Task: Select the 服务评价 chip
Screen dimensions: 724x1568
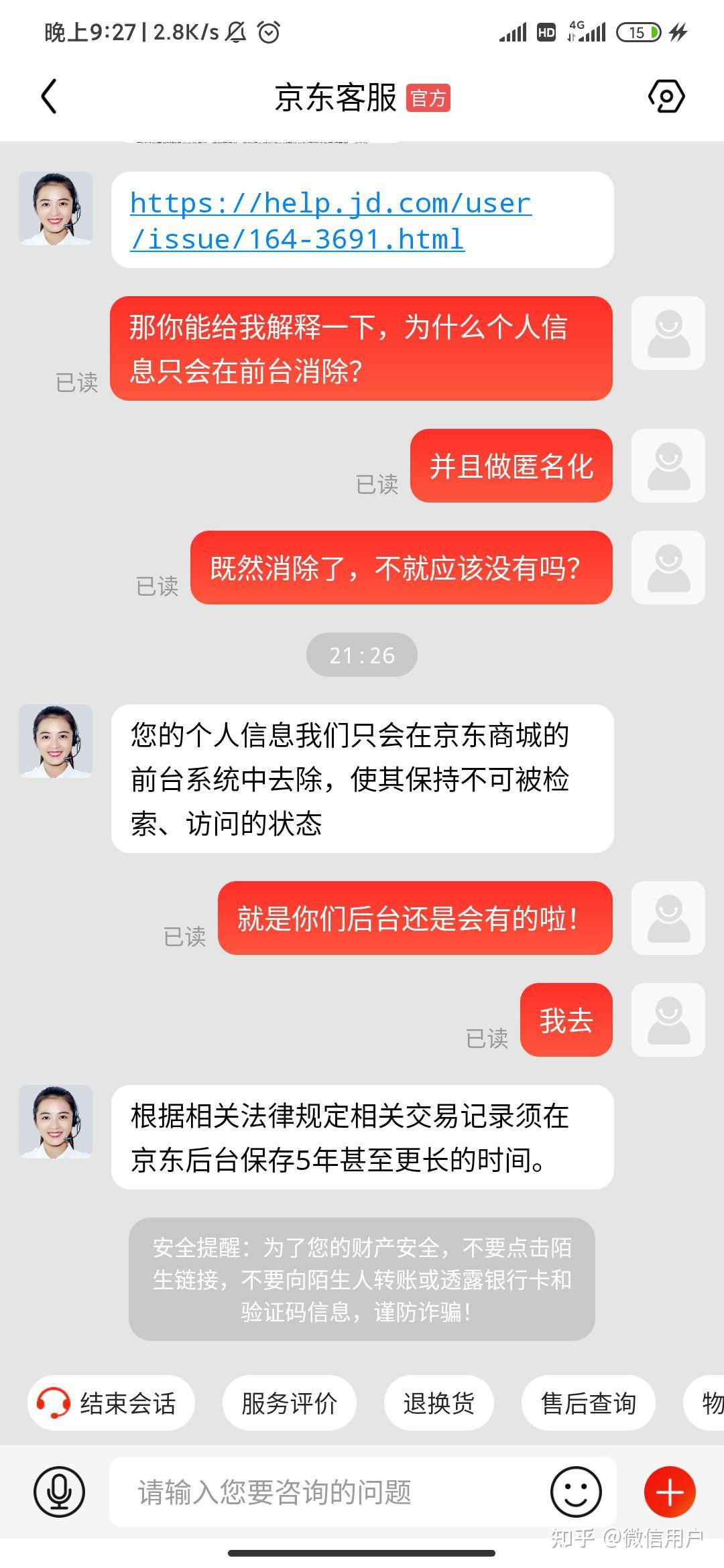Action: (x=289, y=1402)
